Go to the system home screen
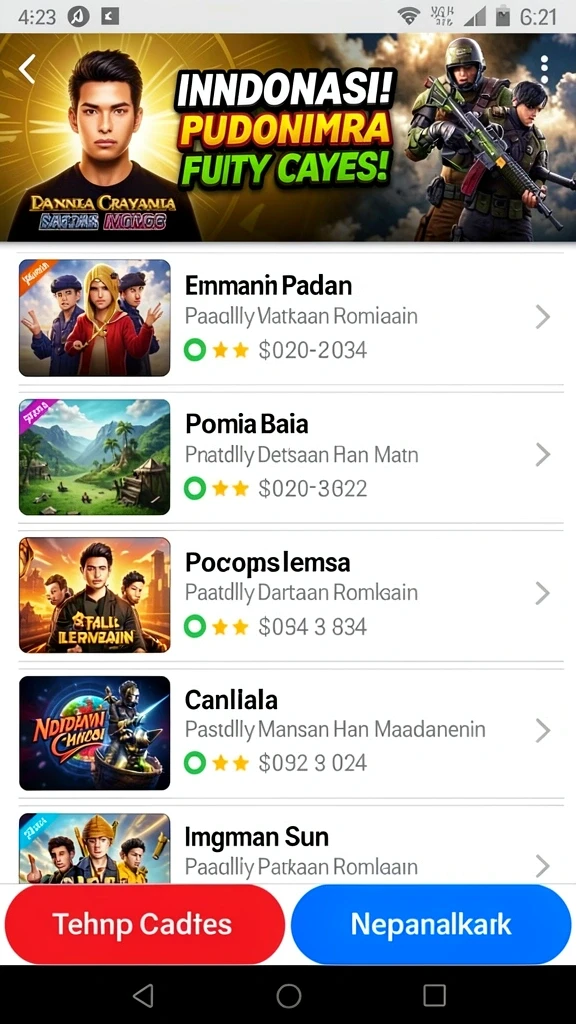576x1024 pixels. tap(288, 996)
